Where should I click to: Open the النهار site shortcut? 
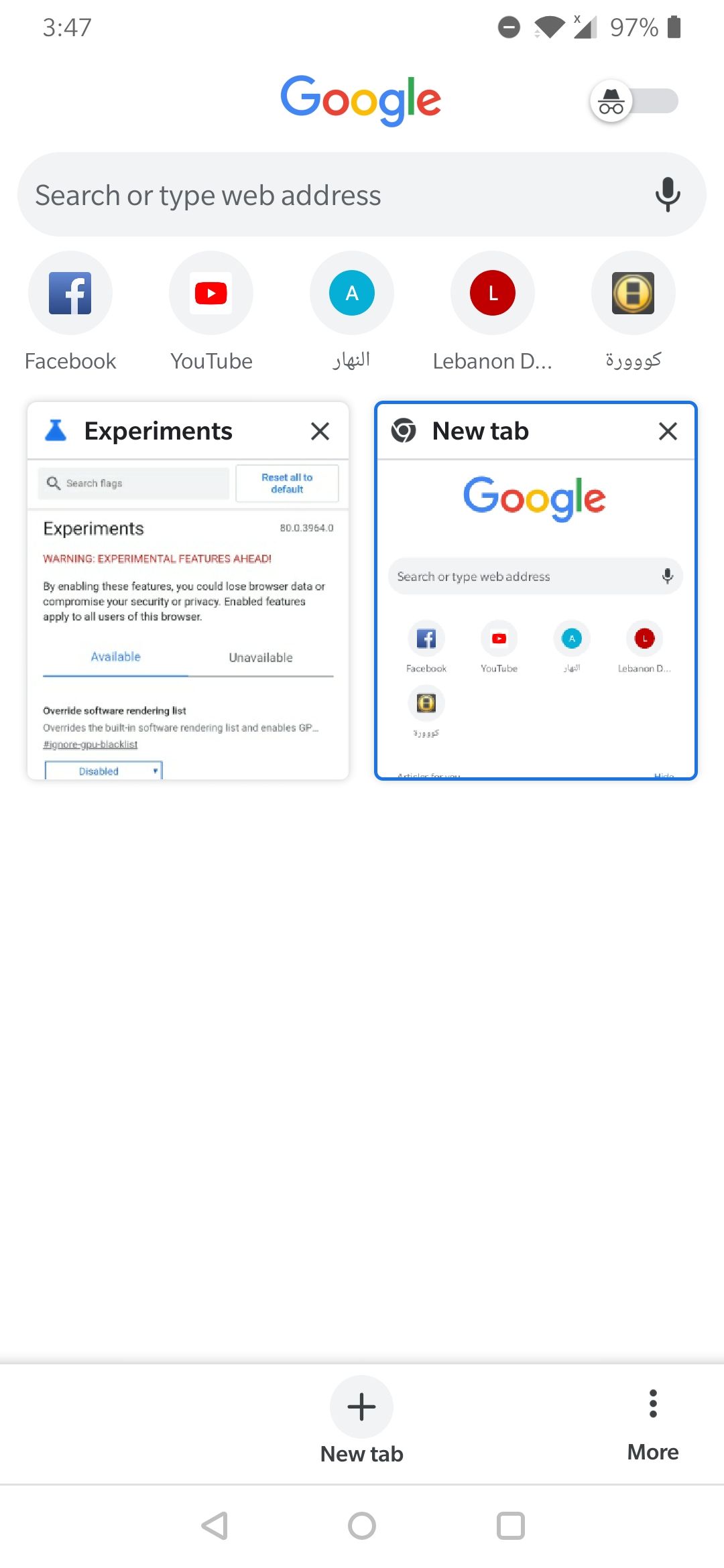point(352,293)
